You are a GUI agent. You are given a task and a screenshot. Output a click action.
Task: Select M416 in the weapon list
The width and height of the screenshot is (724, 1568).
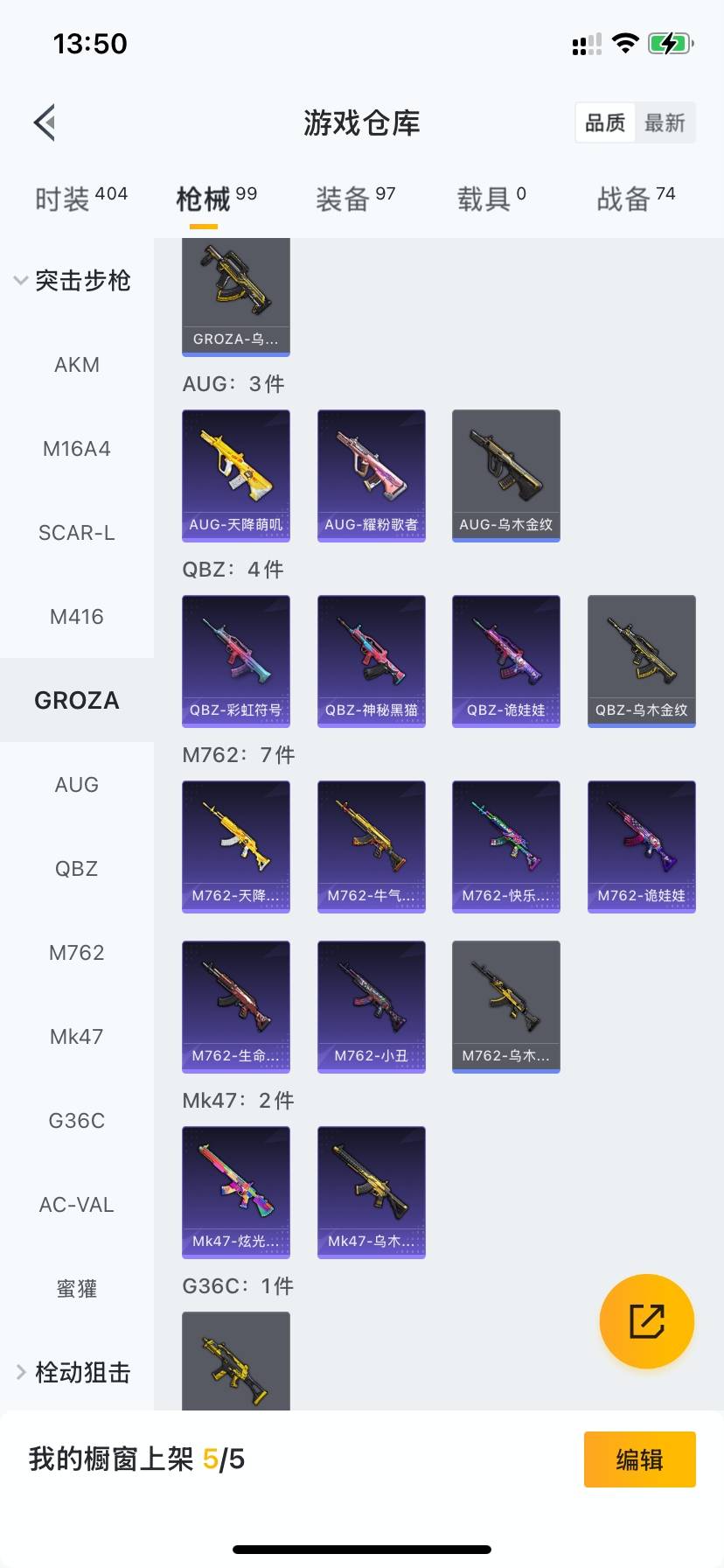pos(77,617)
